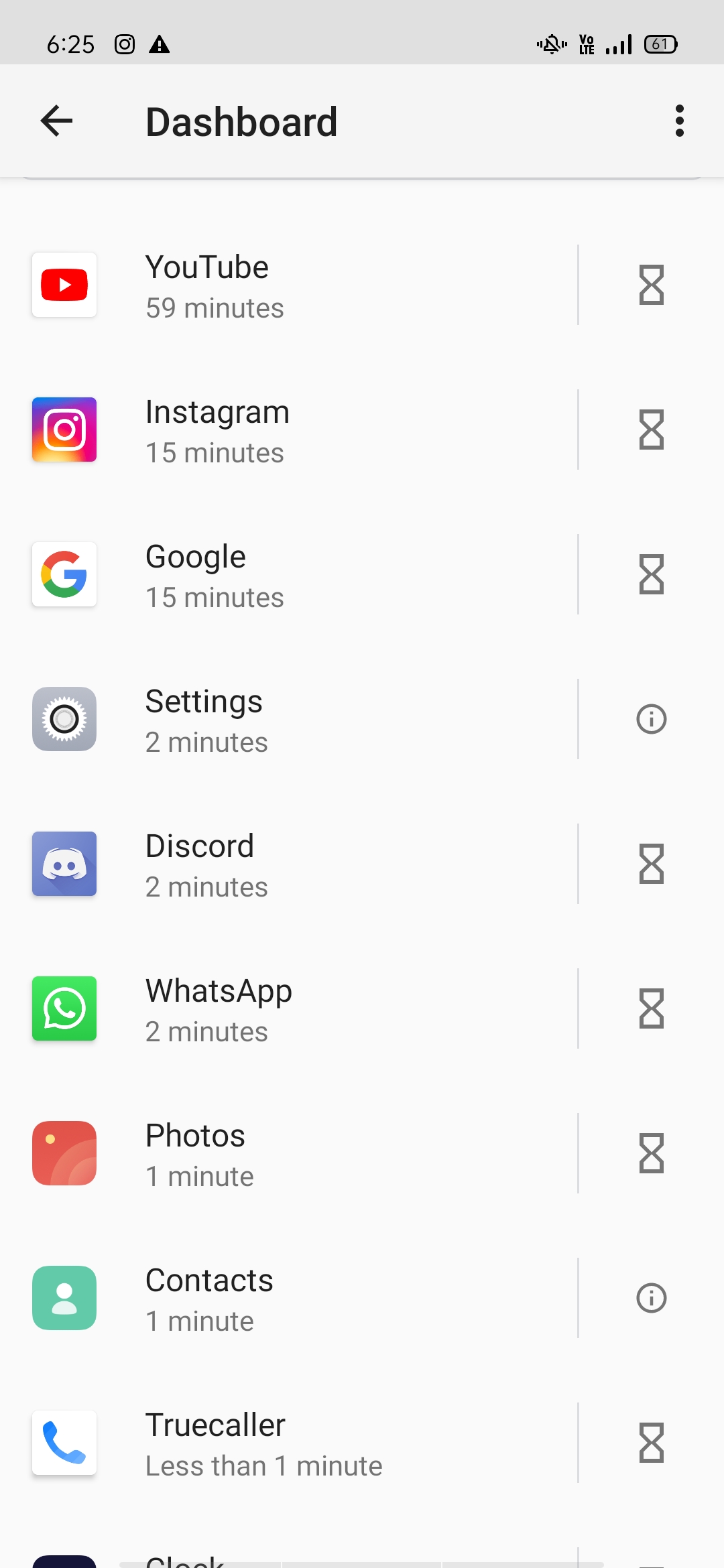This screenshot has height=1568, width=724.
Task: Open Instagram usage details
Action: click(x=288, y=430)
